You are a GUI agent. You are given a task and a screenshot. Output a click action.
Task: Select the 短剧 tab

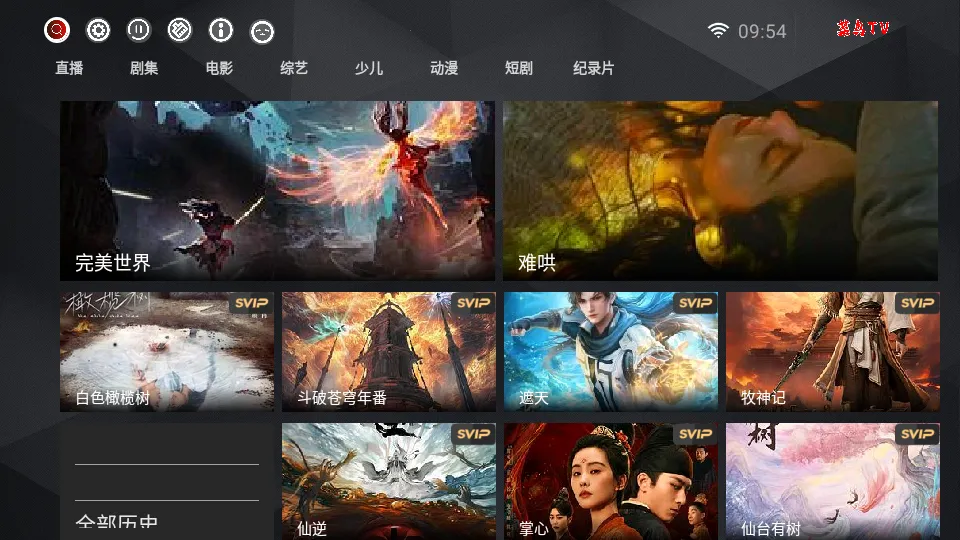tap(519, 69)
